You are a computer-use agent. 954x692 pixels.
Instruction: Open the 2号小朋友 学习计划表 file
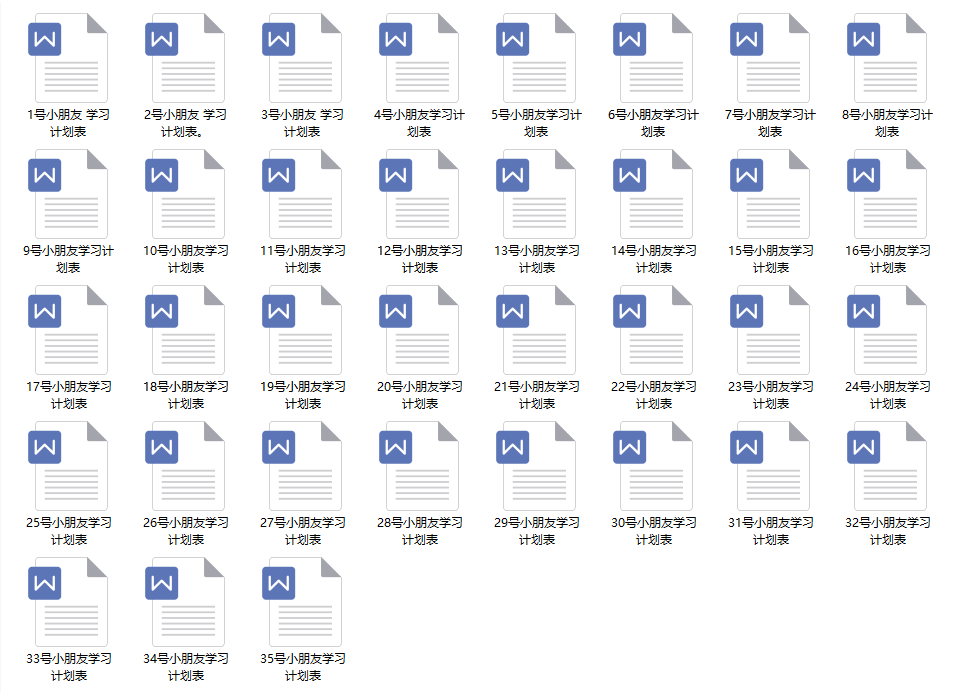tap(186, 58)
